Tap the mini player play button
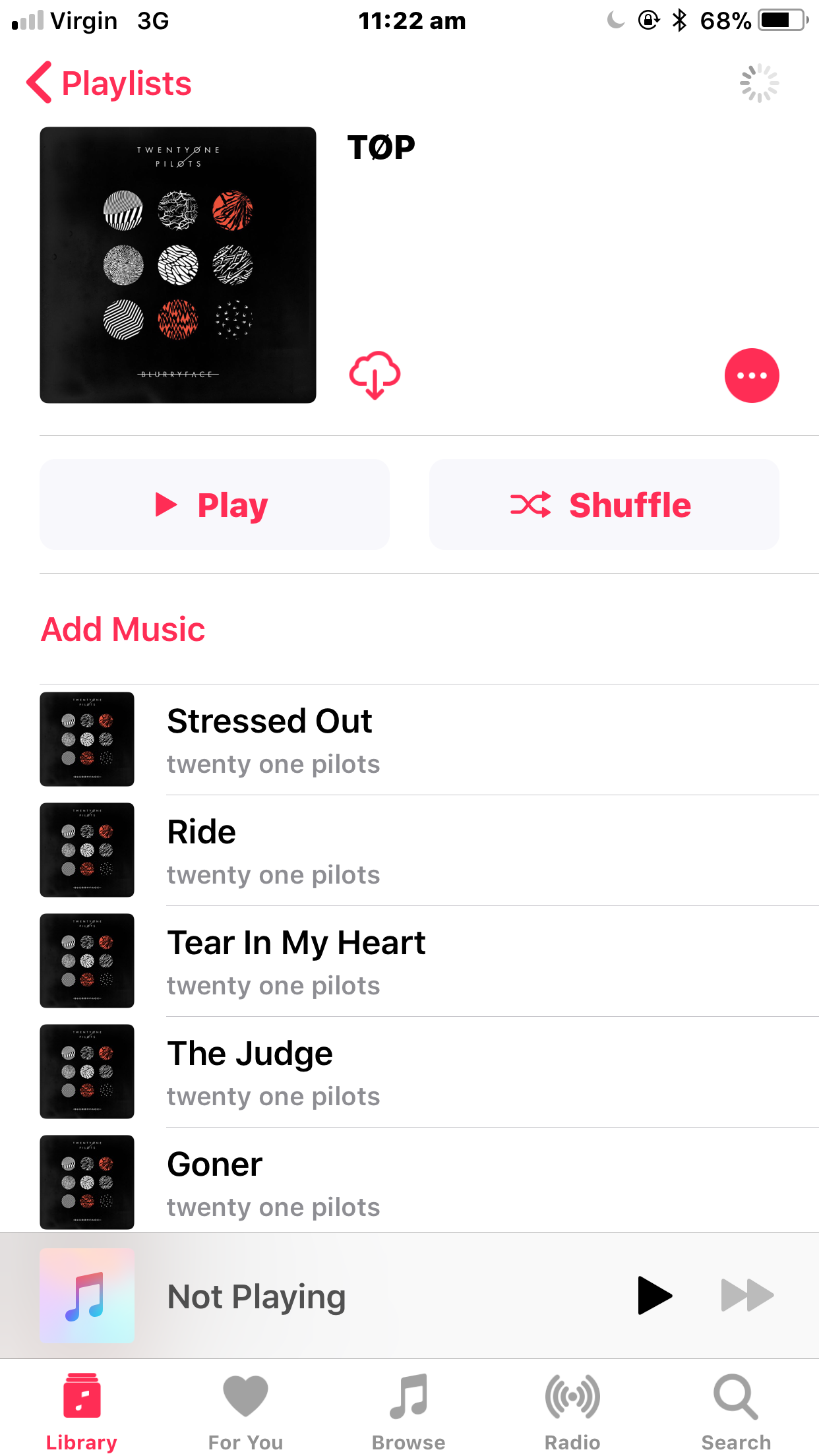This screenshot has height=1456, width=819. pyautogui.click(x=653, y=1296)
